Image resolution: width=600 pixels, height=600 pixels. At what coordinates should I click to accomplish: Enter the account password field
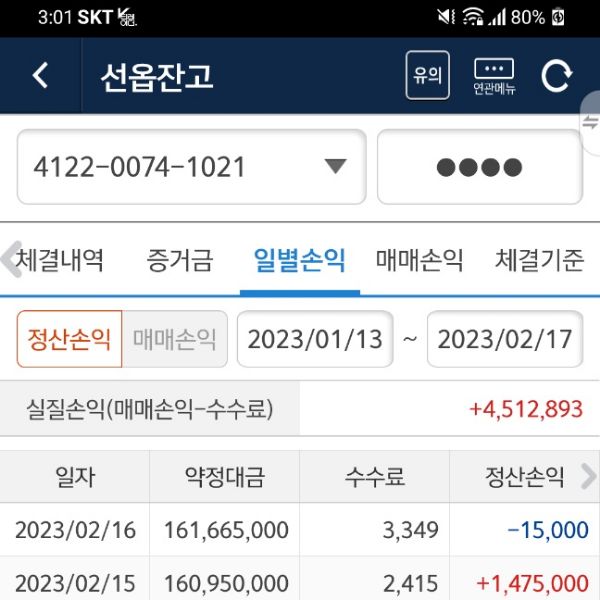click(479, 167)
